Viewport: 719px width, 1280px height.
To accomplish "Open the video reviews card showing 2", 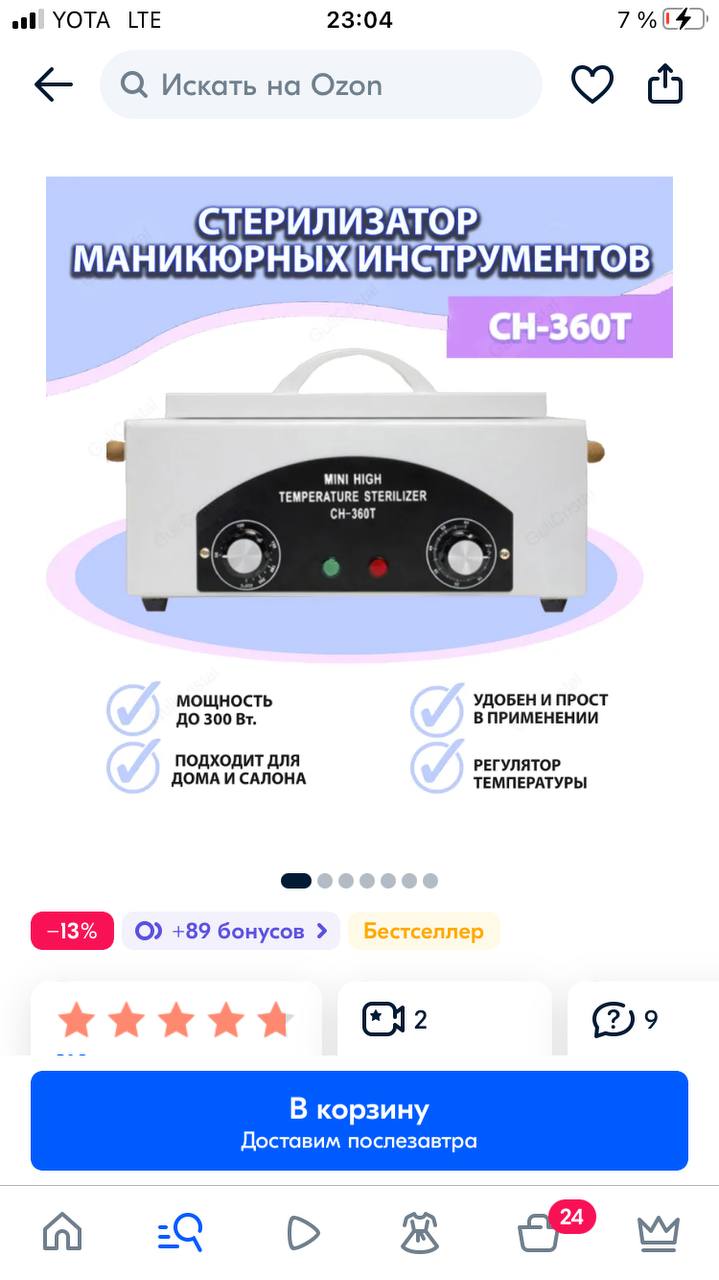I will point(444,1019).
